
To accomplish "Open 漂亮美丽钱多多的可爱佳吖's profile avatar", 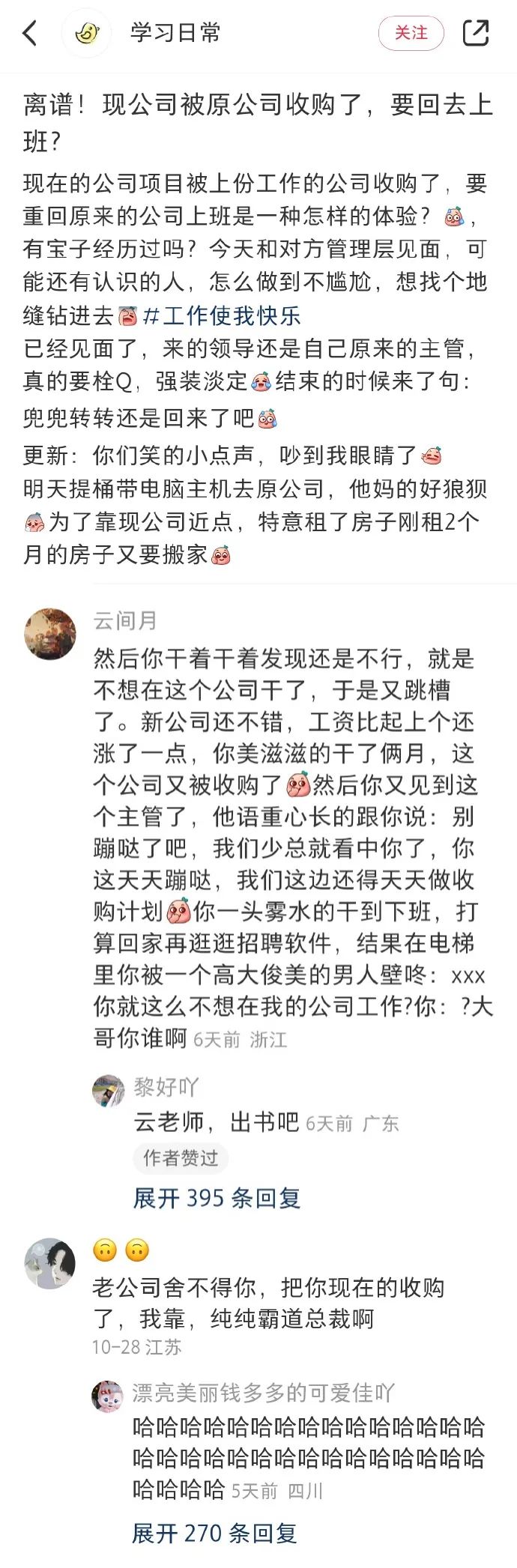I will point(107,1396).
